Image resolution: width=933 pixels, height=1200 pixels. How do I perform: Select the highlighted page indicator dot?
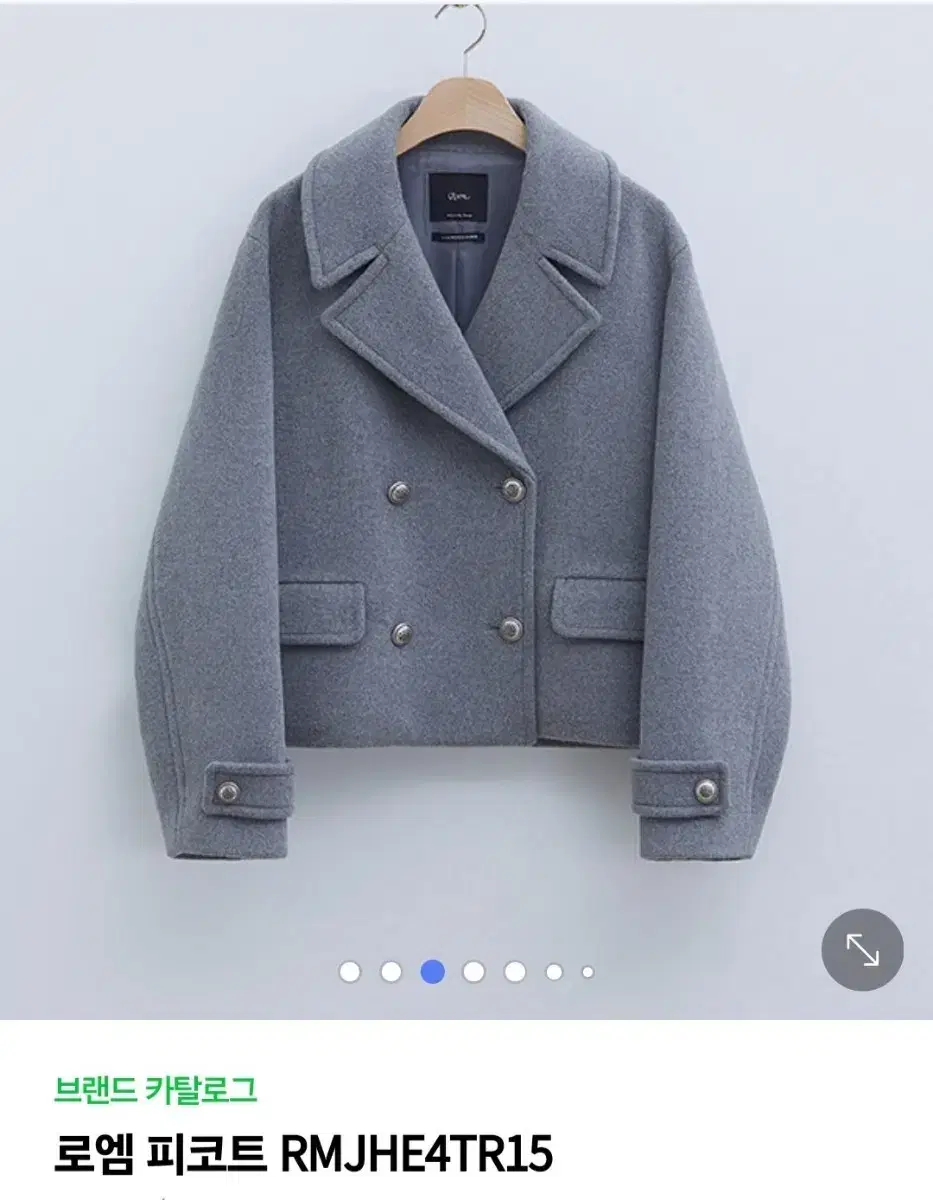[430, 969]
